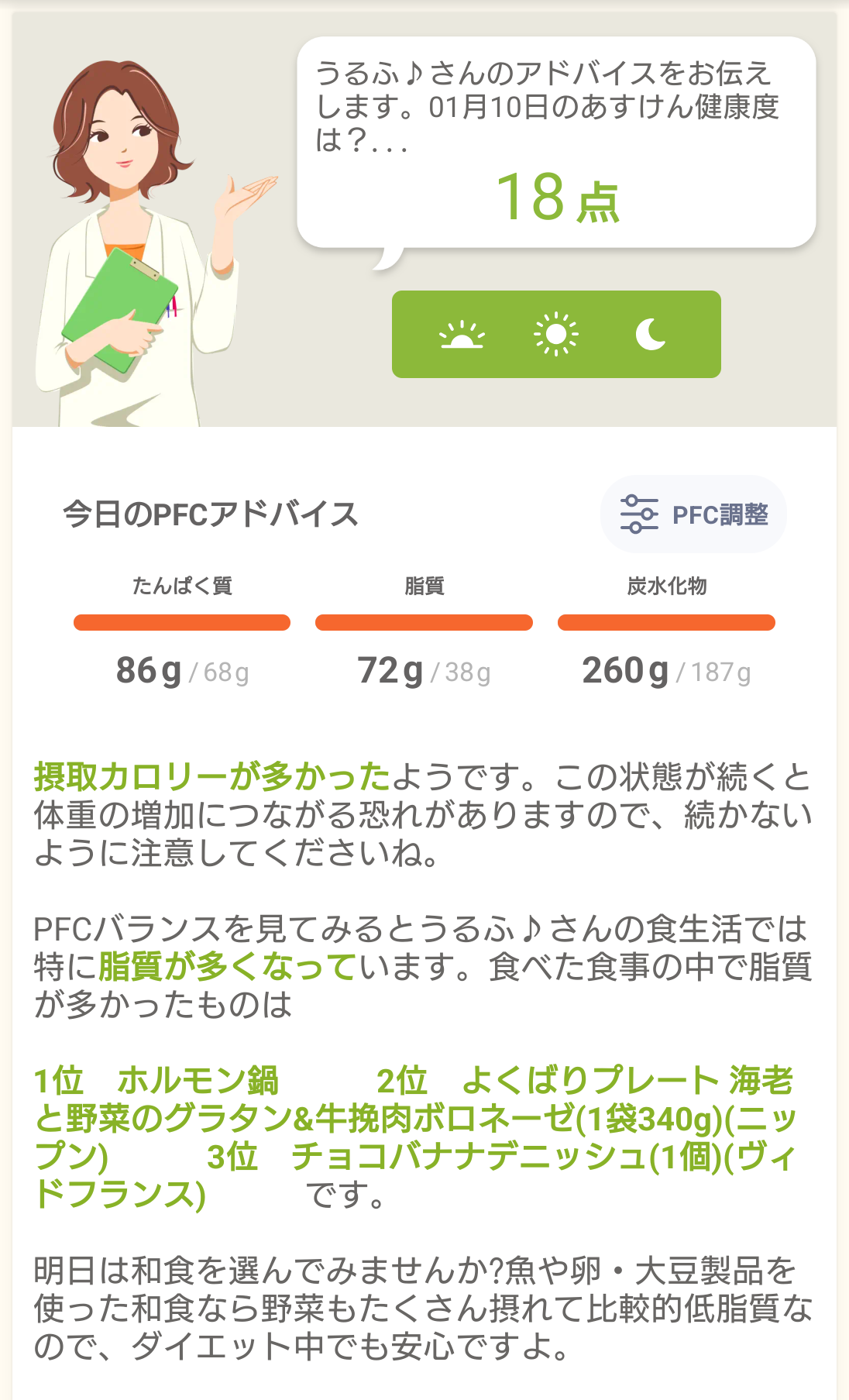849x1400 pixels.
Task: Select the night moon meal icon
Action: [651, 335]
